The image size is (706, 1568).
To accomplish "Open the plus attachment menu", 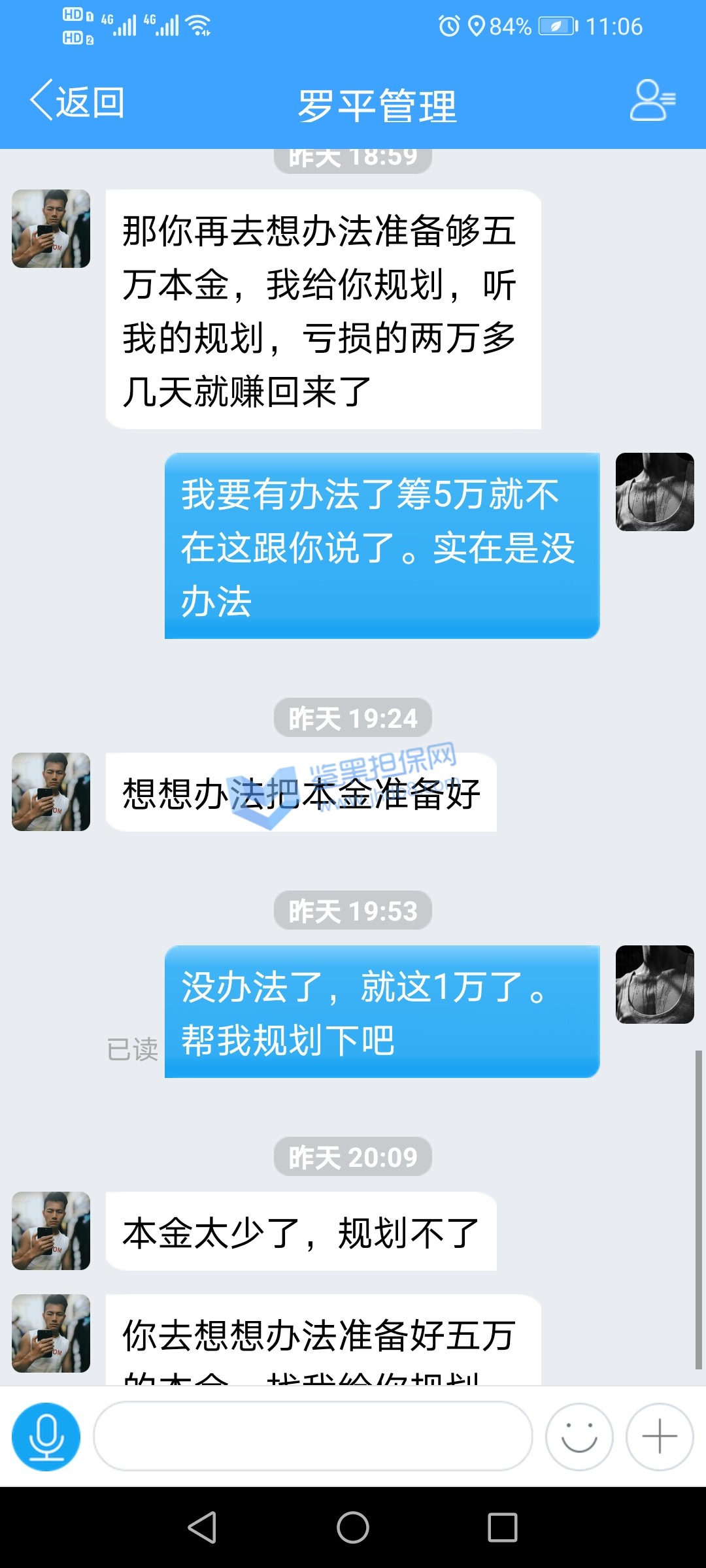I will tap(659, 1437).
